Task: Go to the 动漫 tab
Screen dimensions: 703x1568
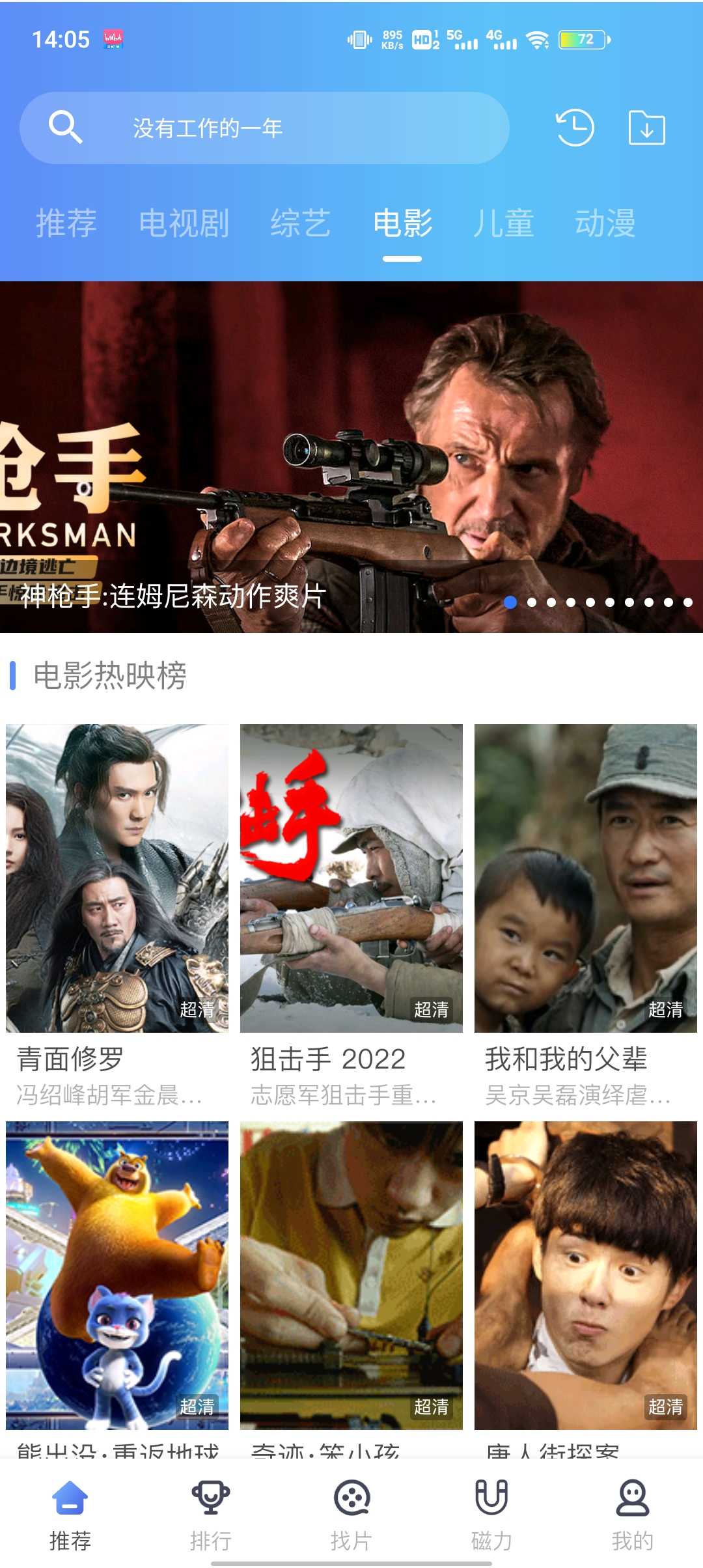Action: click(x=605, y=223)
